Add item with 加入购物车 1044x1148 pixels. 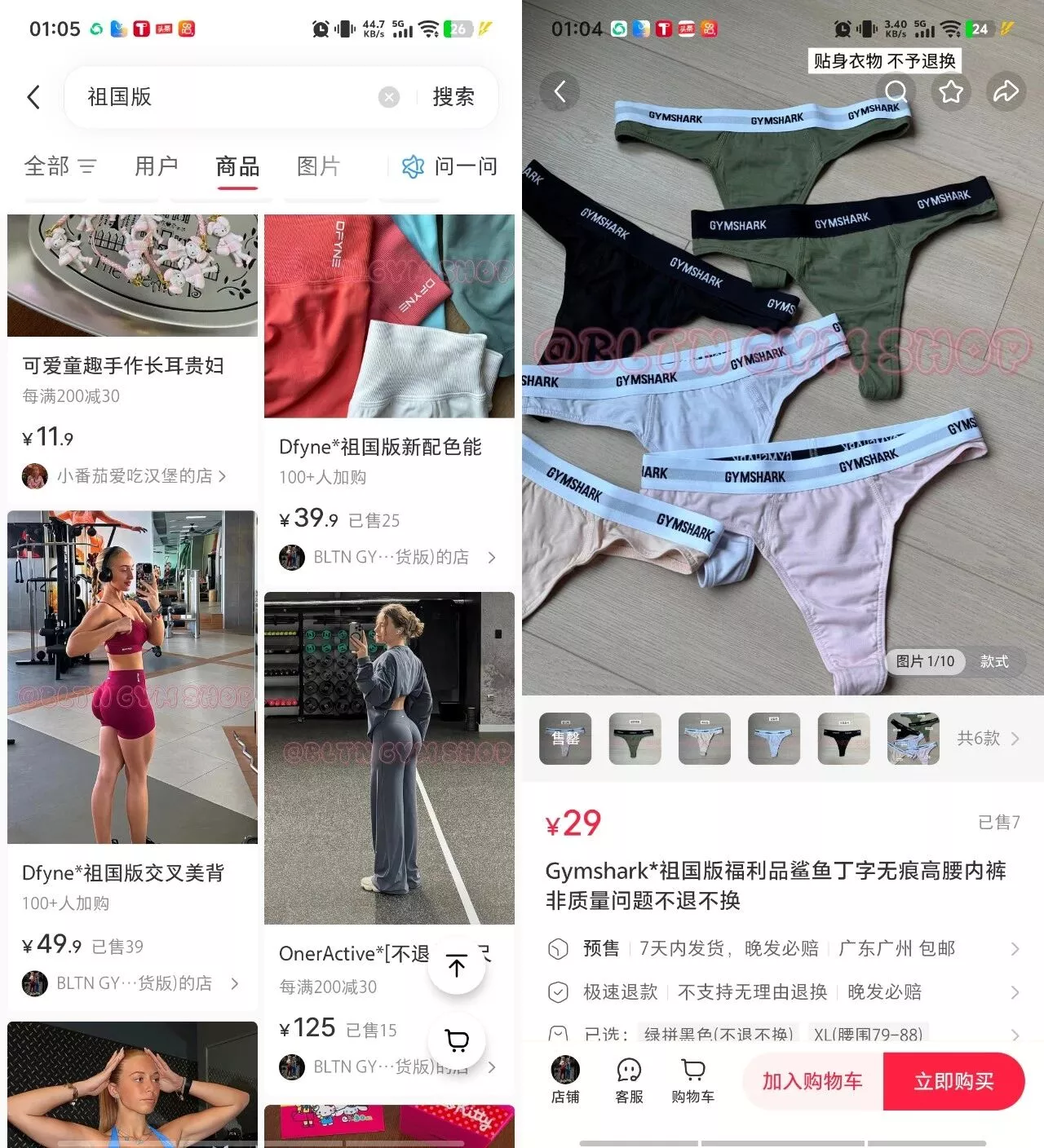click(x=812, y=1081)
